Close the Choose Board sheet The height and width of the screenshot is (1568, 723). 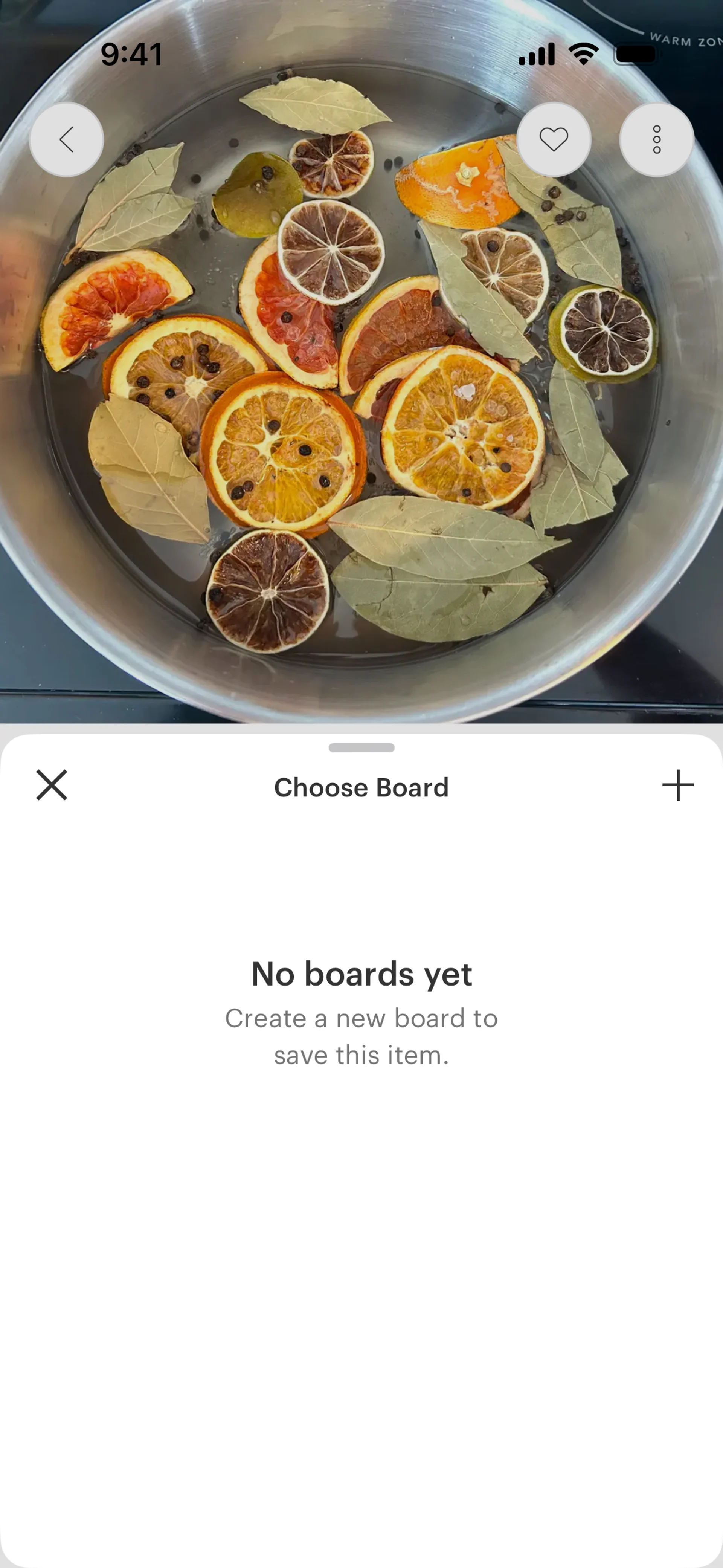point(52,785)
